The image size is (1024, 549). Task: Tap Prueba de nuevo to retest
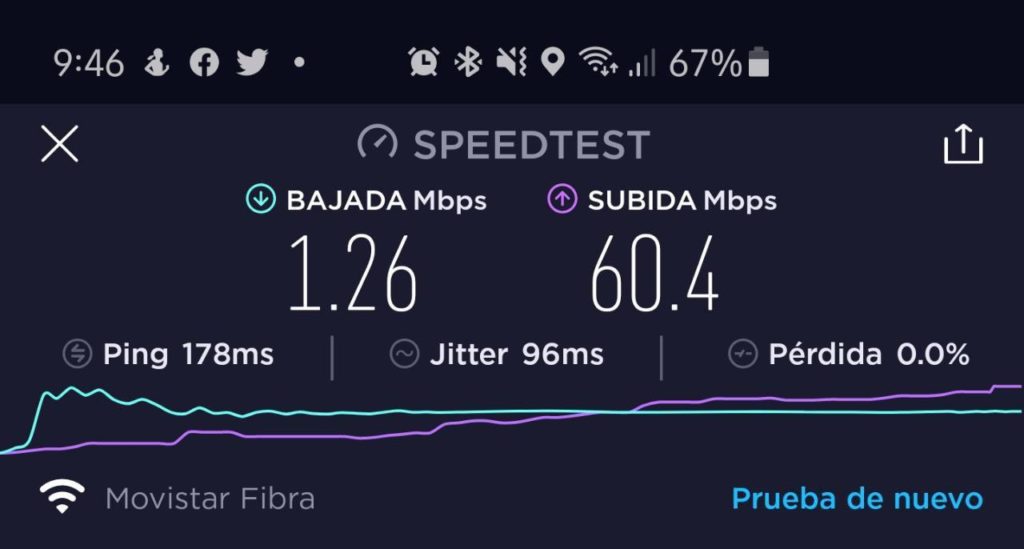coord(857,498)
